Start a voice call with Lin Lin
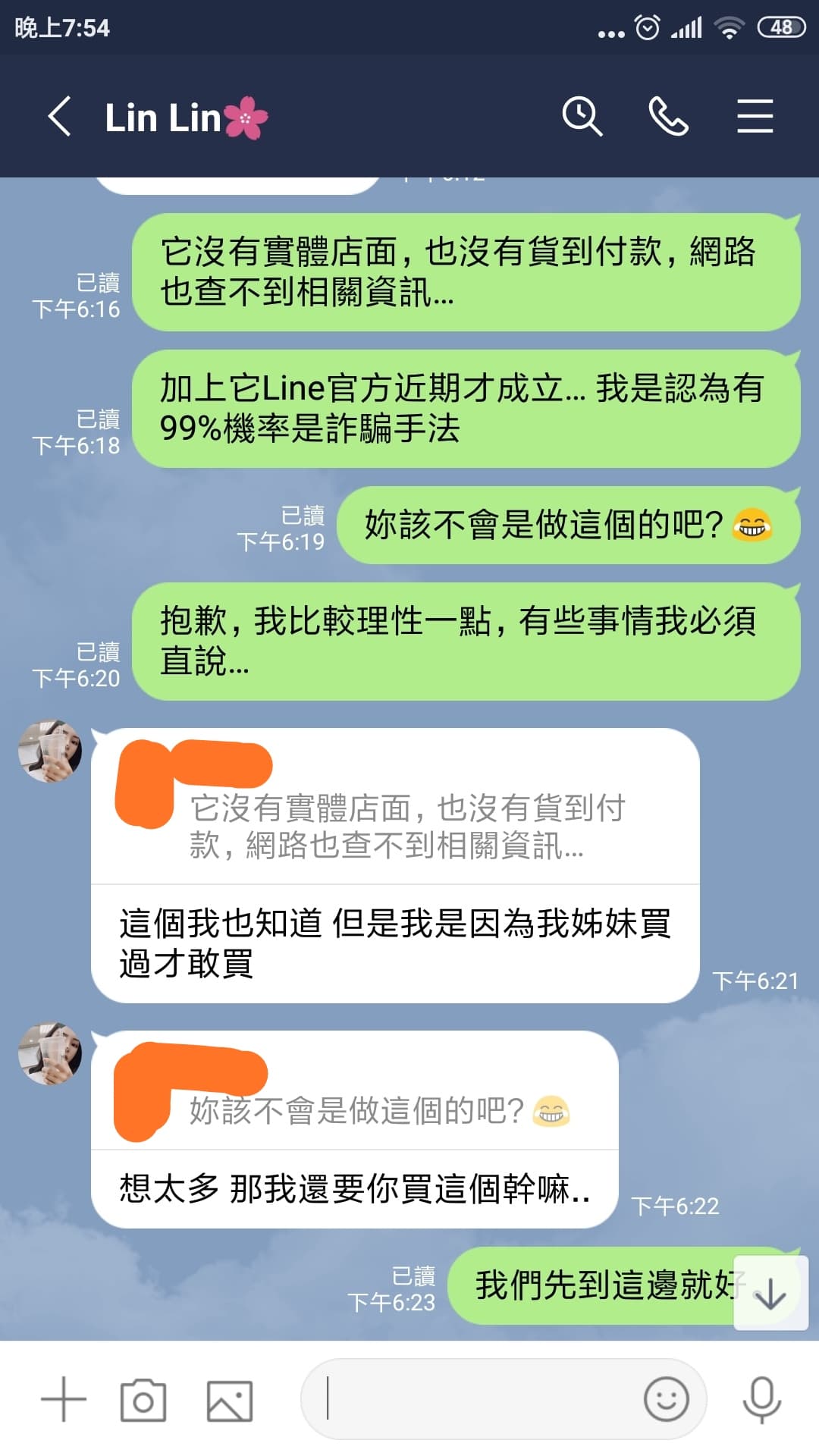Screen dimensions: 819x1456 (x=669, y=117)
